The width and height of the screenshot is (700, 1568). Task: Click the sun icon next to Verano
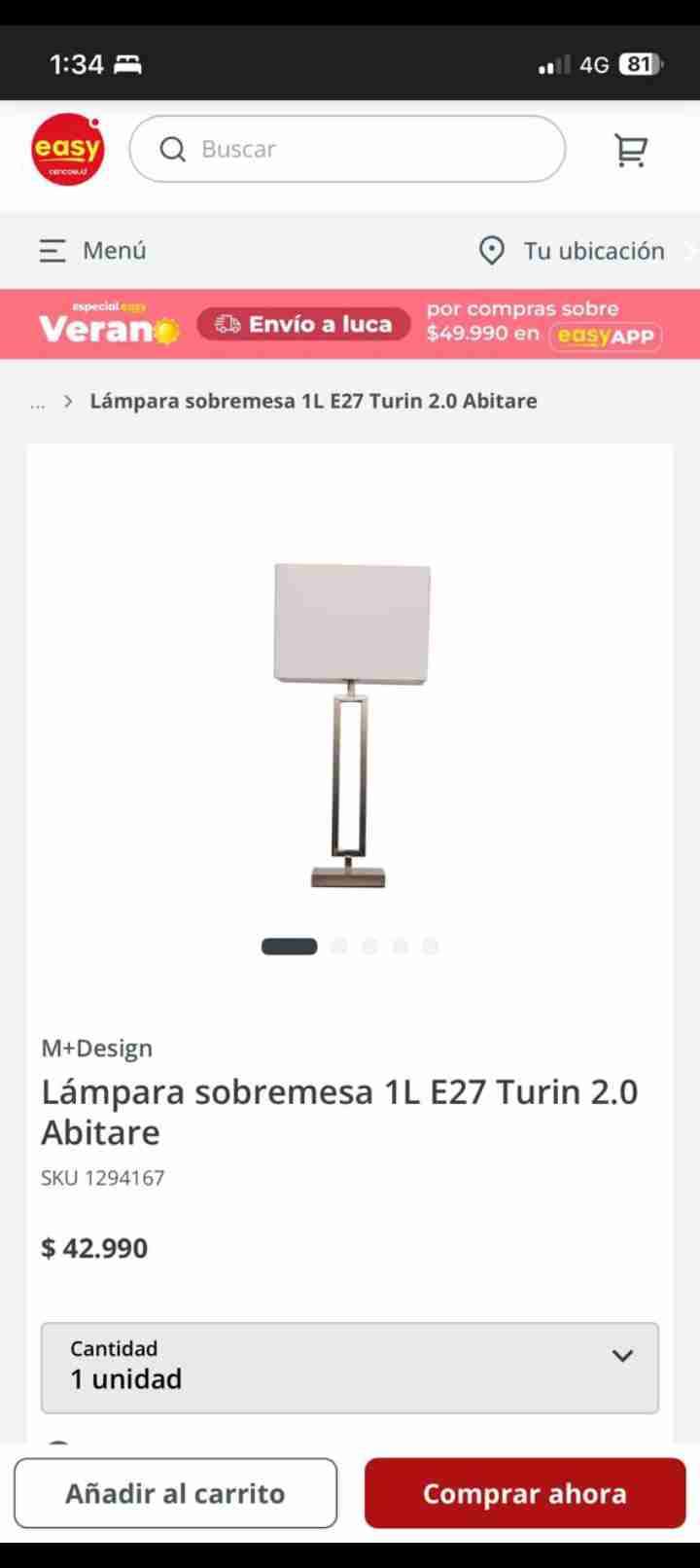tap(166, 331)
